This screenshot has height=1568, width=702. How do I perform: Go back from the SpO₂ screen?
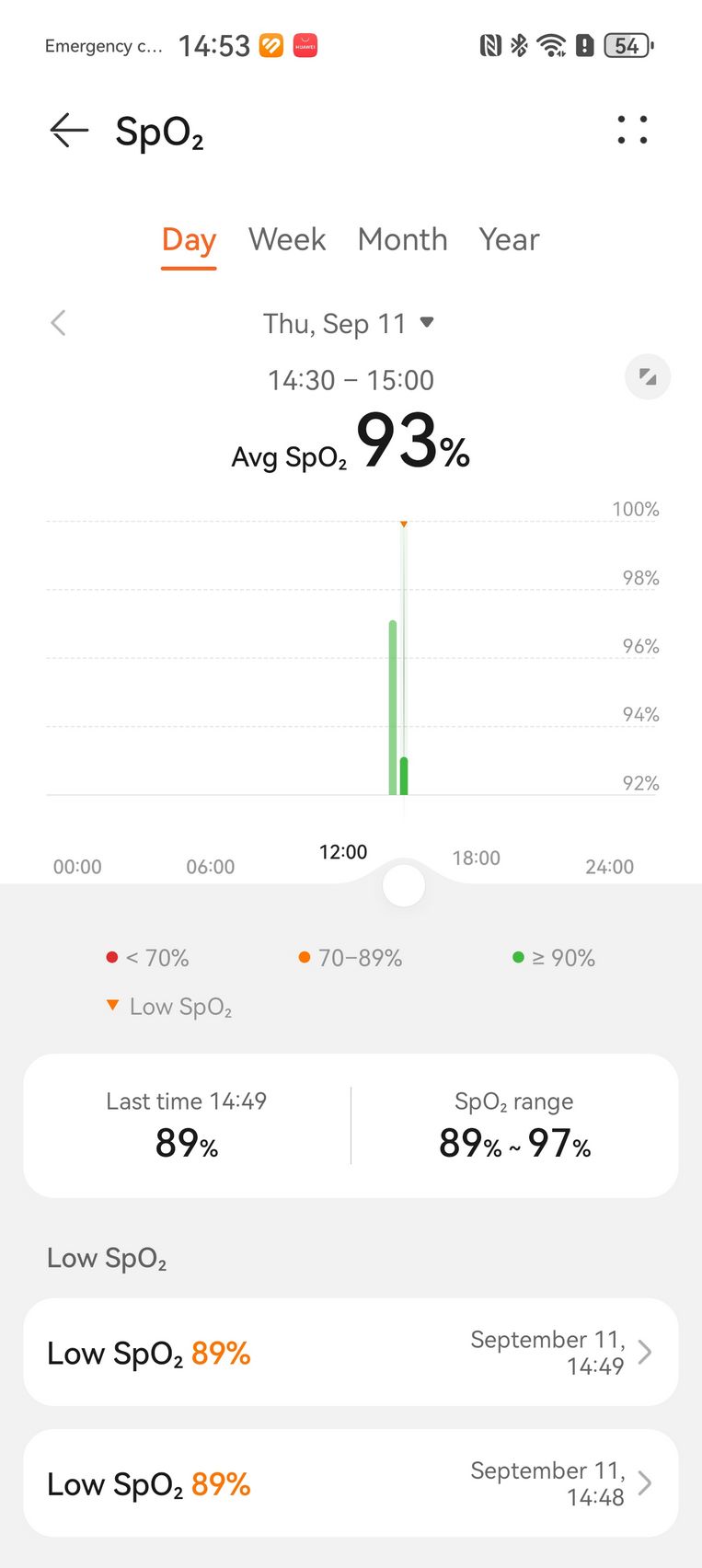(x=69, y=131)
